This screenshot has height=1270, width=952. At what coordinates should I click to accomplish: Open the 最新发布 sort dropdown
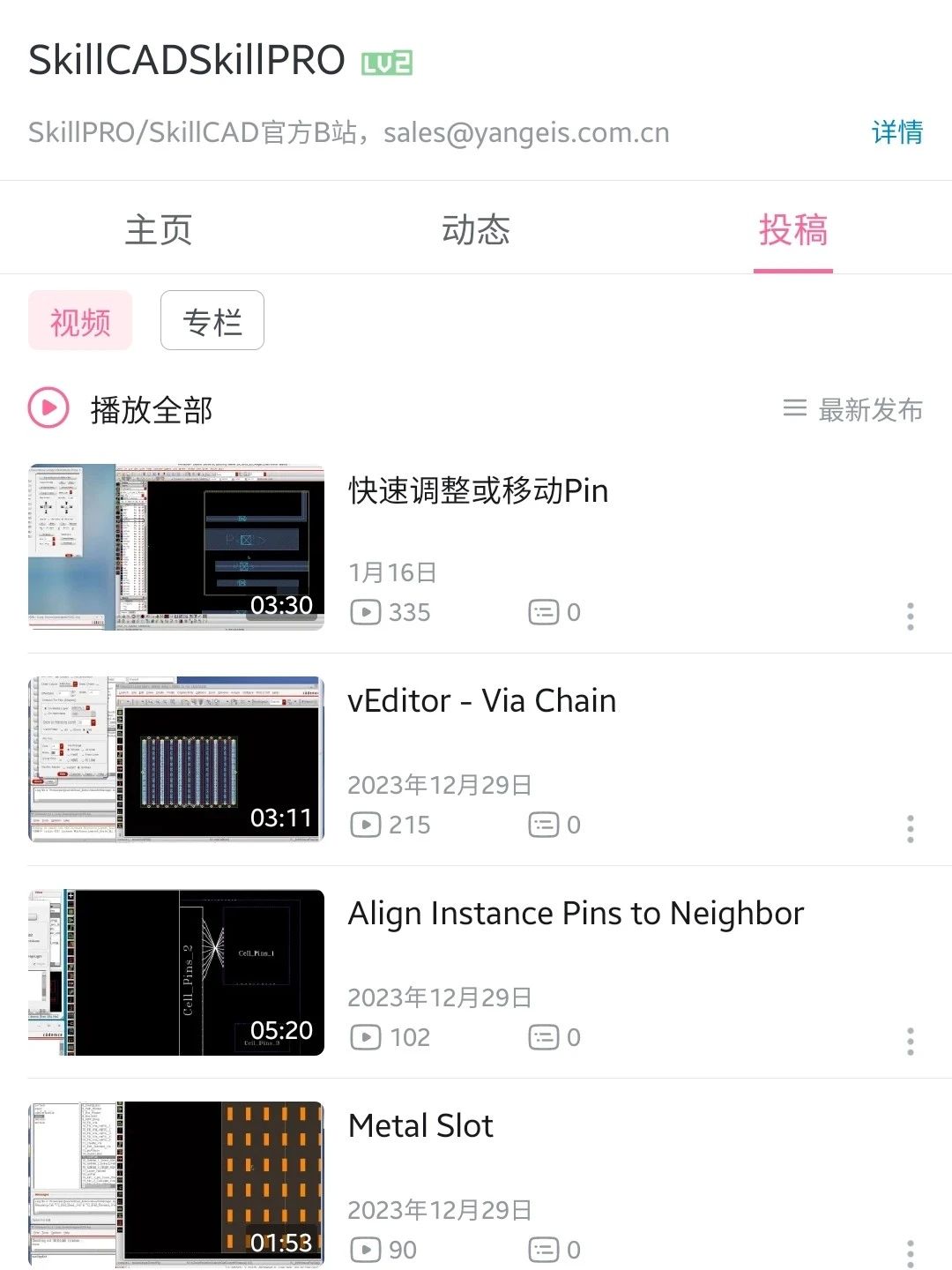(869, 409)
